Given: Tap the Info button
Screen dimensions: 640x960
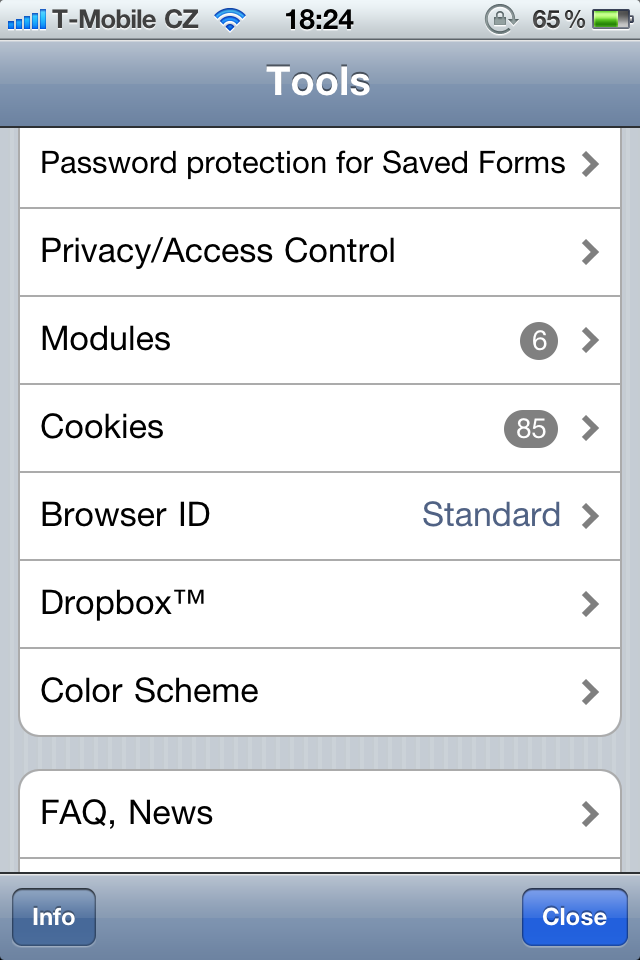Looking at the screenshot, I should coord(54,917).
